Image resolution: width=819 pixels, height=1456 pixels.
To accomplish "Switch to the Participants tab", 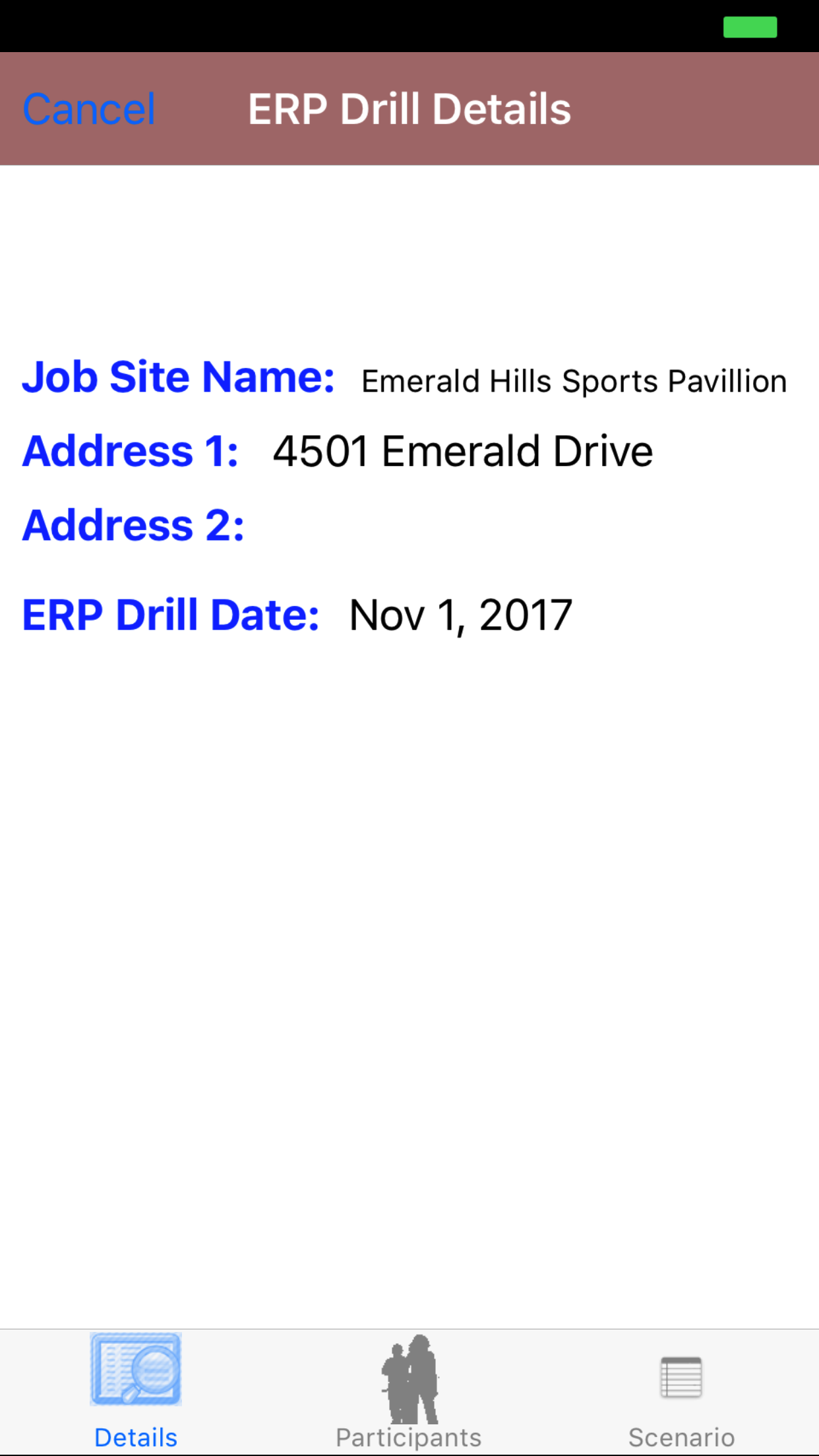I will [409, 1391].
